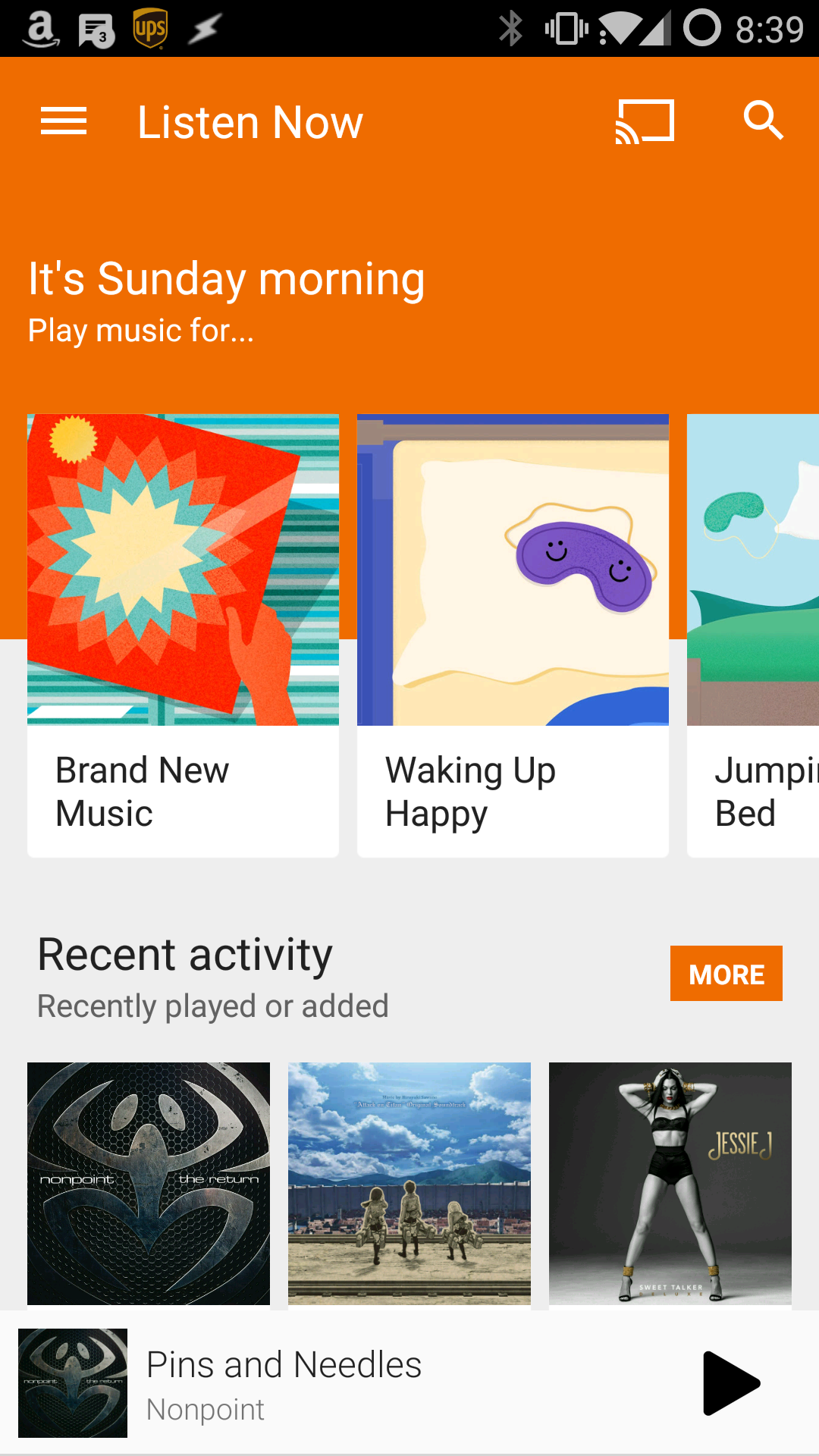The width and height of the screenshot is (819, 1456).
Task: Open the navigation drawer menu
Action: tap(64, 121)
